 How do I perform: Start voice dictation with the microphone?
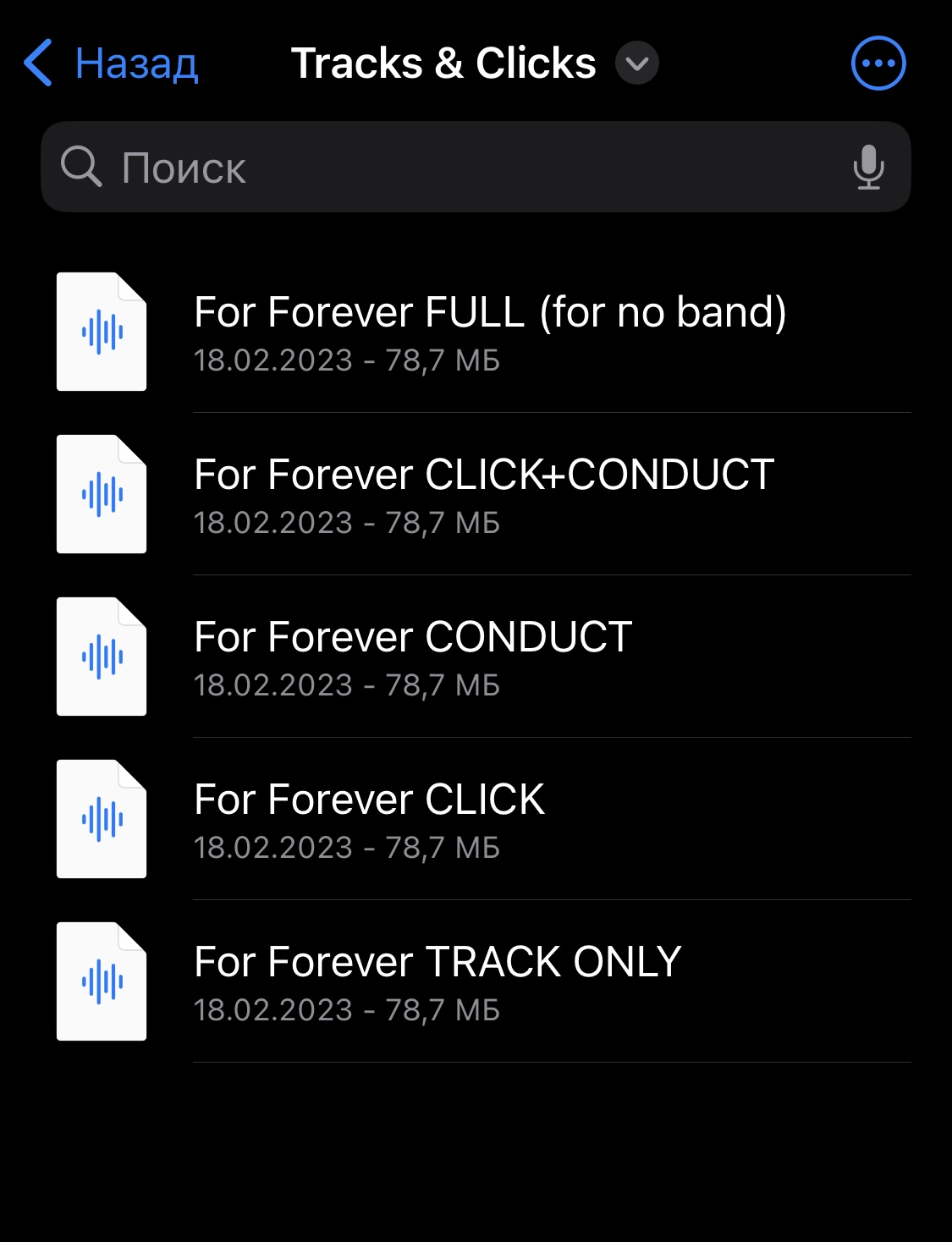click(868, 167)
